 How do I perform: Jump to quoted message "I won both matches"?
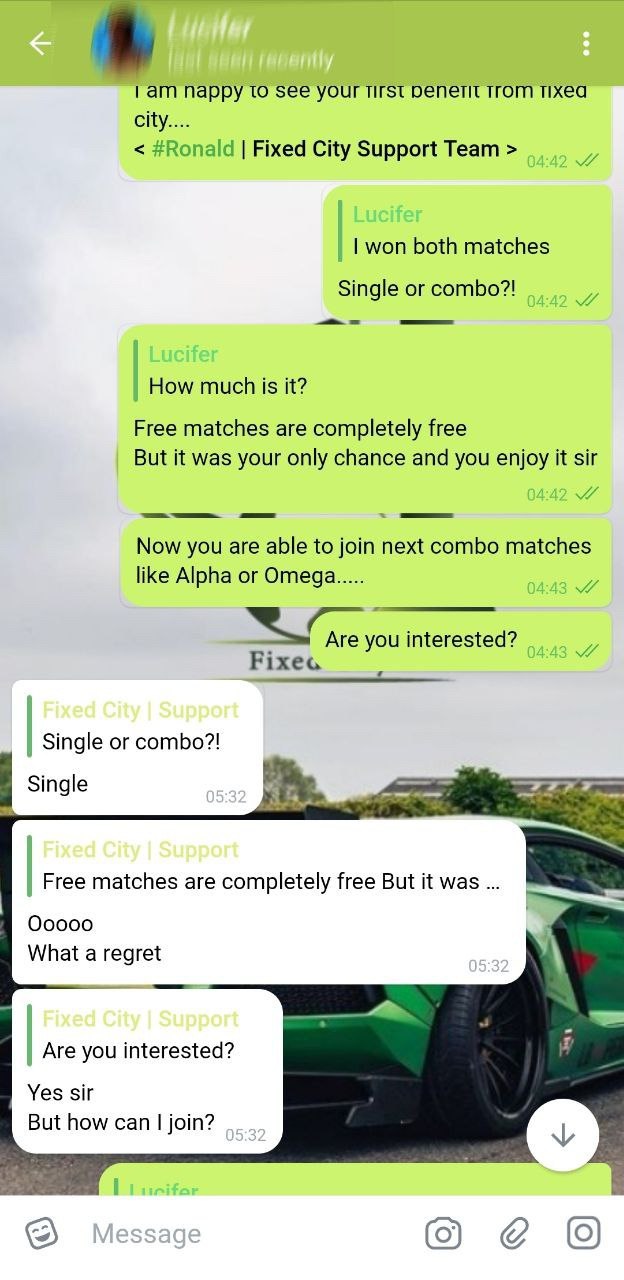coord(450,232)
